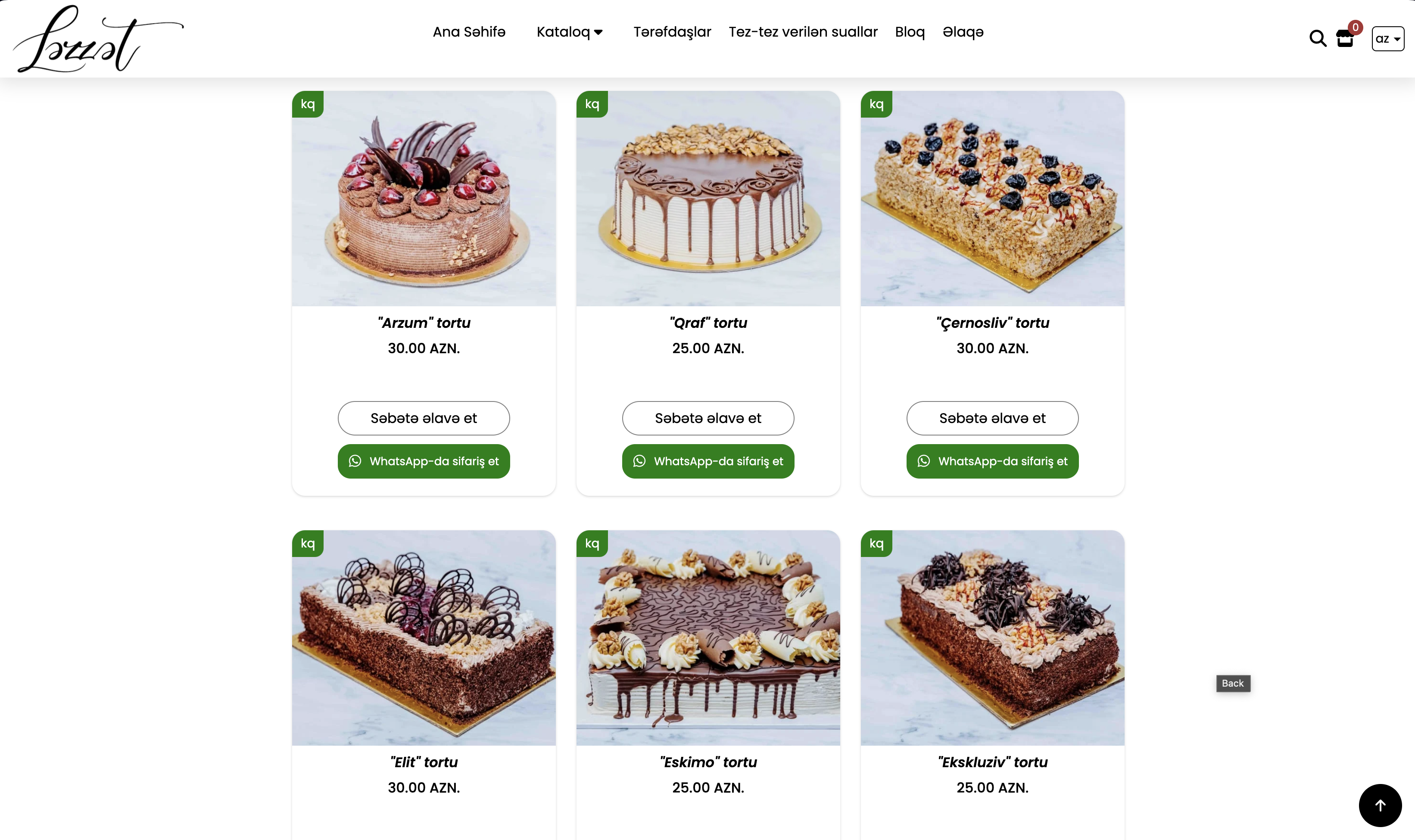Expand the Kataloq menu
Image resolution: width=1415 pixels, height=840 pixels.
point(569,32)
